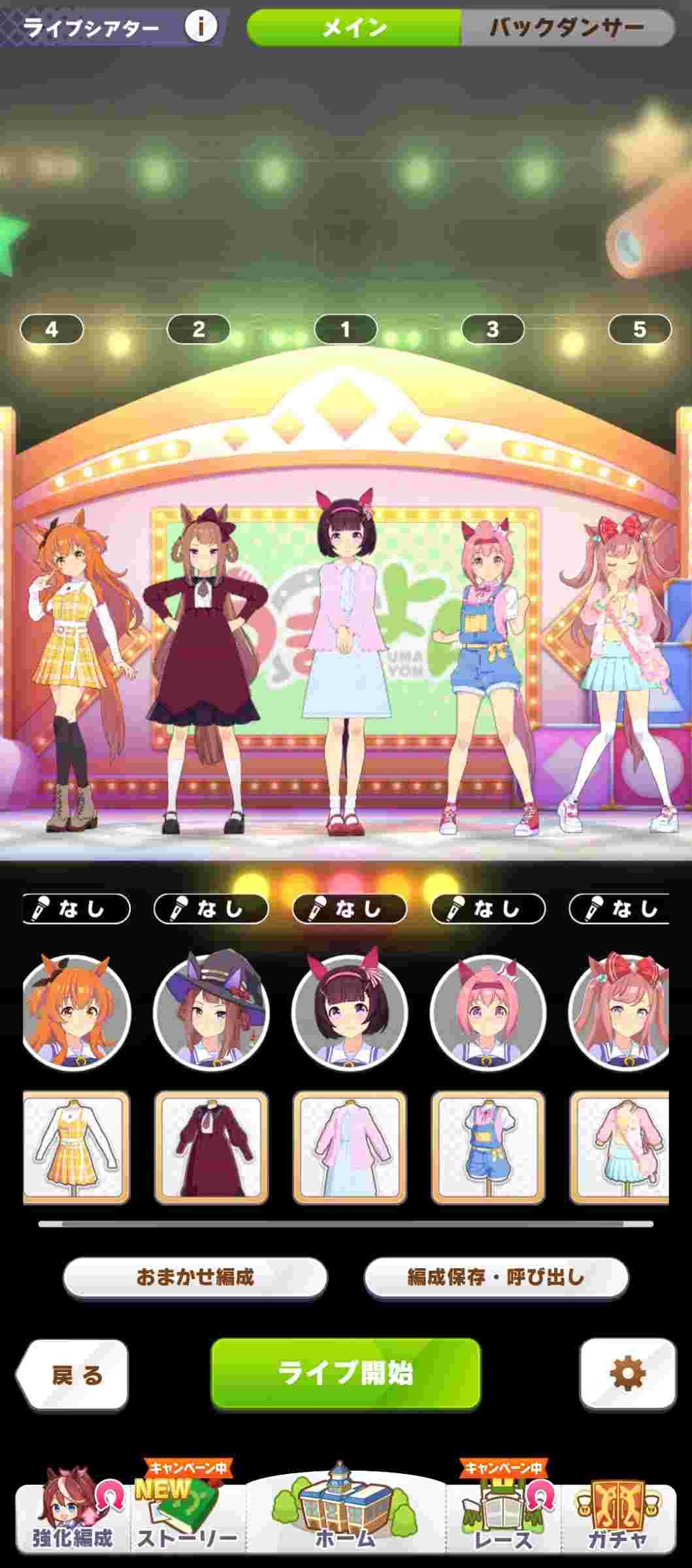Viewport: 692px width, 1568px height.
Task: Select the pink short-haired character portrait
Action: coord(488,1012)
